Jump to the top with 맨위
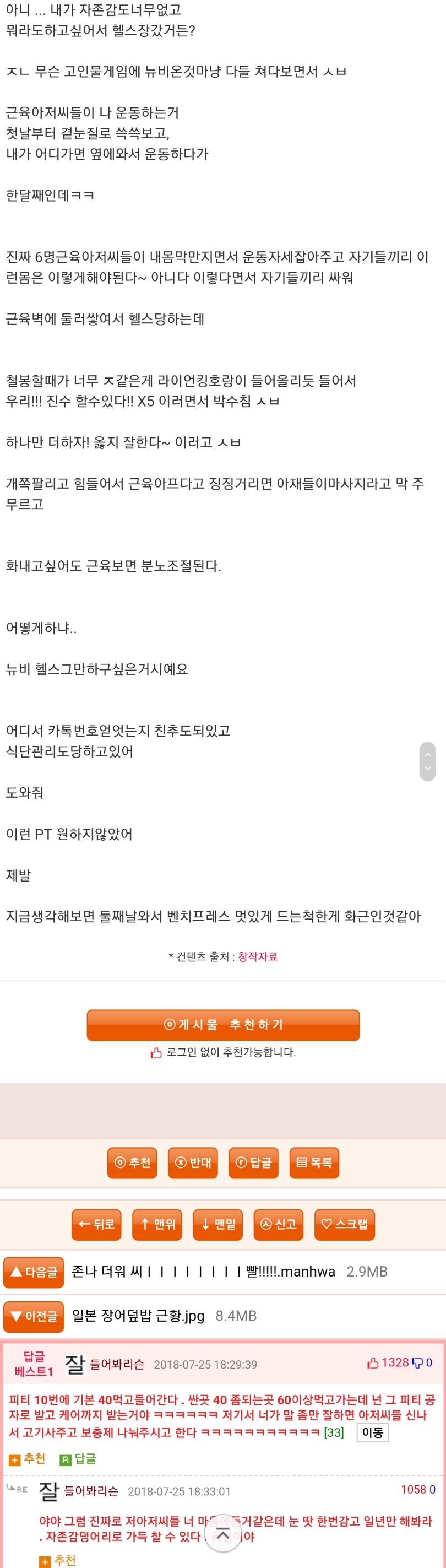 click(157, 1224)
